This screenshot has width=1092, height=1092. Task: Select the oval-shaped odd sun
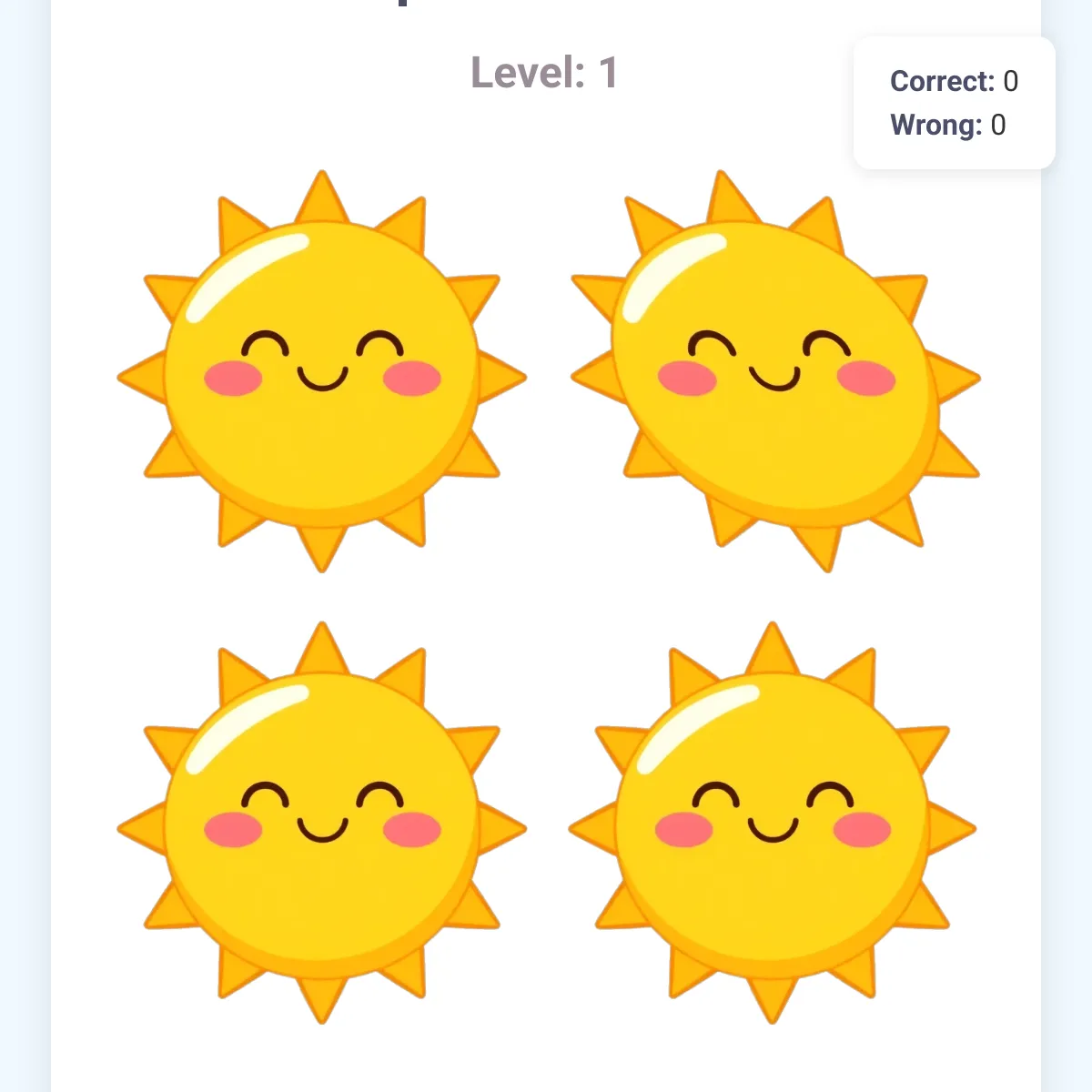click(774, 373)
